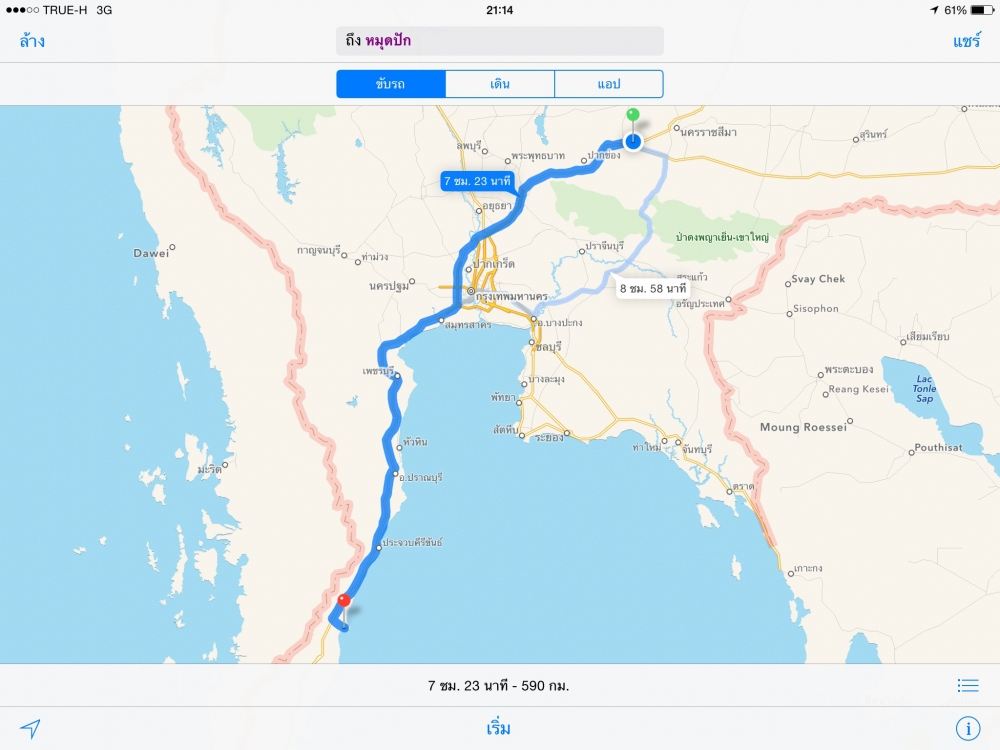1000x750 pixels.
Task: Choose the alternate 8 ชม. 58 นาที route
Action: pos(652,288)
